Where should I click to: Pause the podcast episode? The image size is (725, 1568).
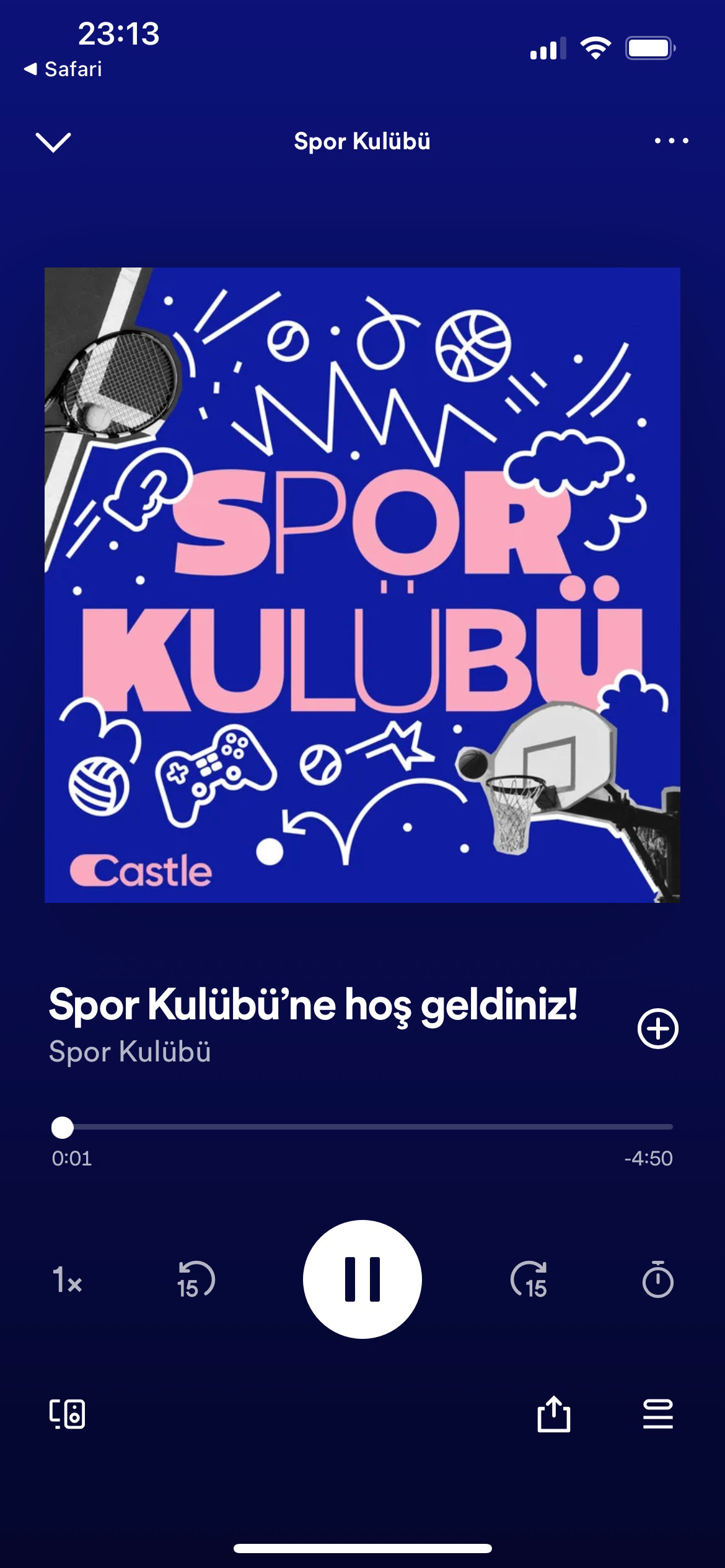point(362,1279)
